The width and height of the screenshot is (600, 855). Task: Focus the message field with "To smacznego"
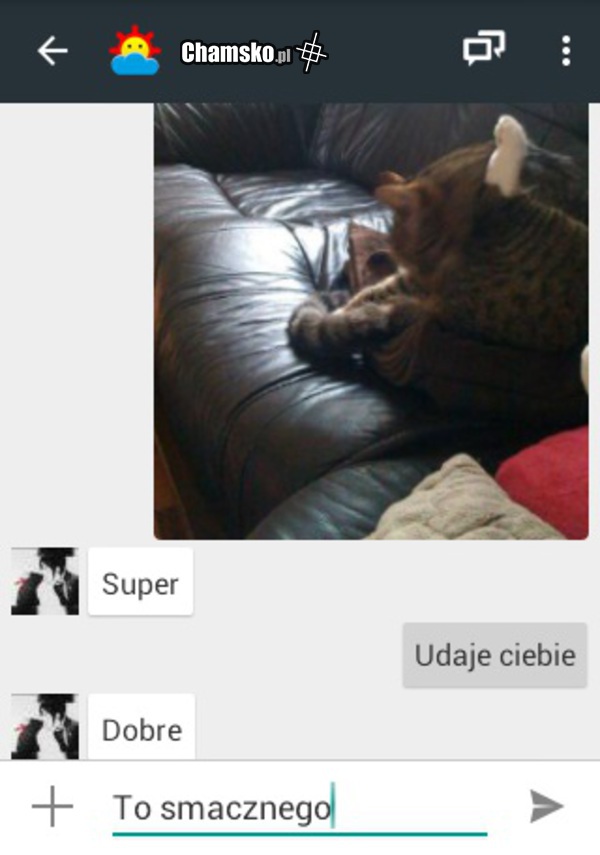(x=300, y=807)
